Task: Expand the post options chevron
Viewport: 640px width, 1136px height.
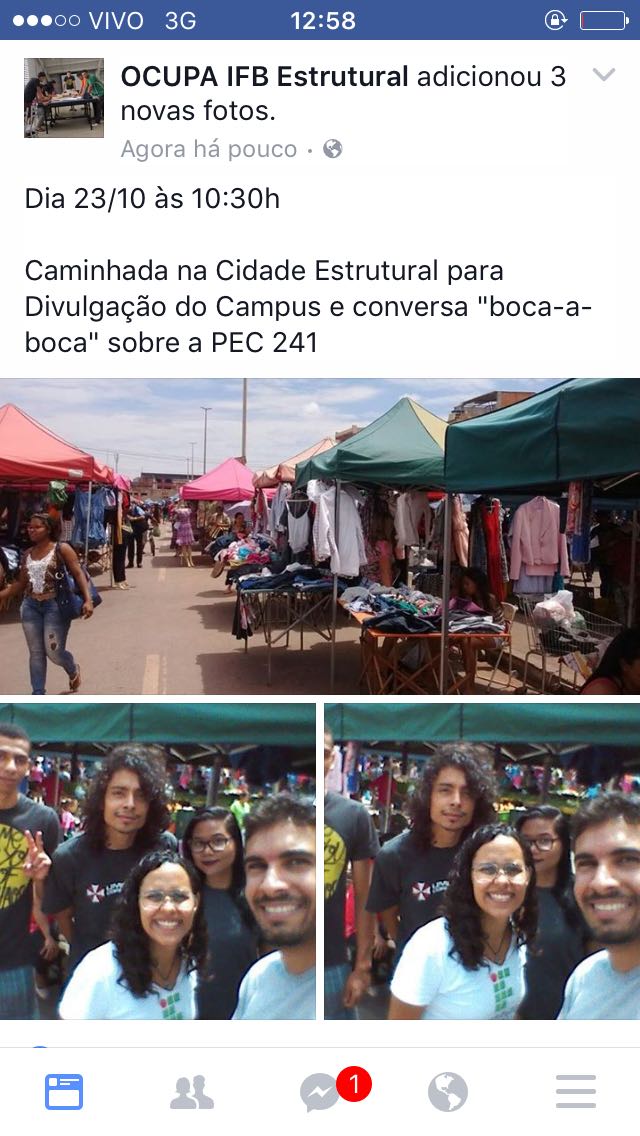Action: point(603,75)
